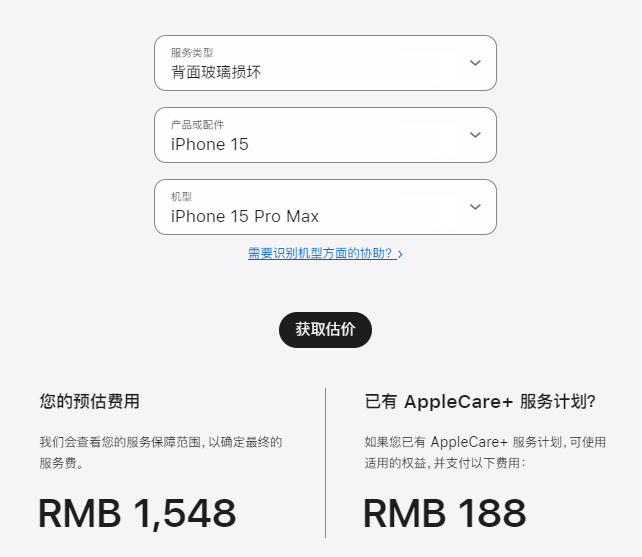This screenshot has width=642, height=557.
Task: Open the 机型 dropdown showing iPhone 15 Pro Max
Action: pos(325,207)
